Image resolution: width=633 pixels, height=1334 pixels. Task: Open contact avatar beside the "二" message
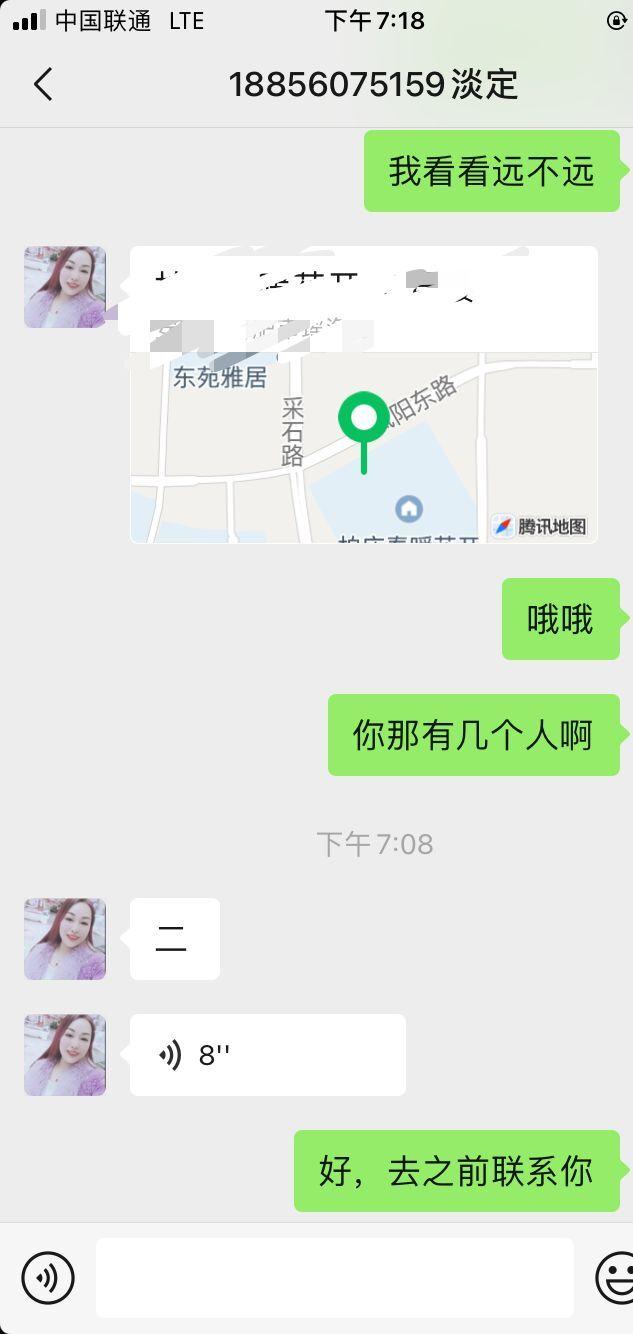point(65,939)
